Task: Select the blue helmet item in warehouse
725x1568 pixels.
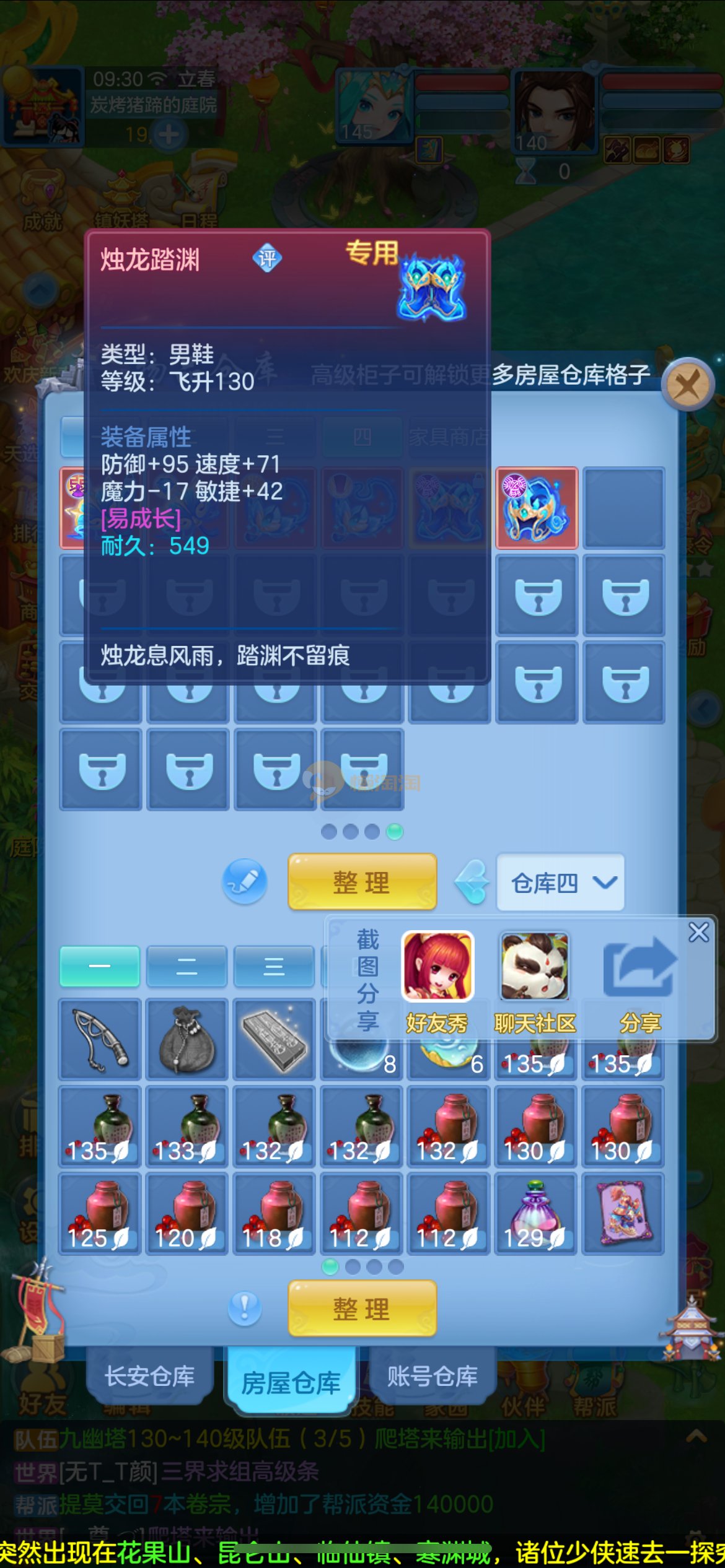Action: click(536, 508)
